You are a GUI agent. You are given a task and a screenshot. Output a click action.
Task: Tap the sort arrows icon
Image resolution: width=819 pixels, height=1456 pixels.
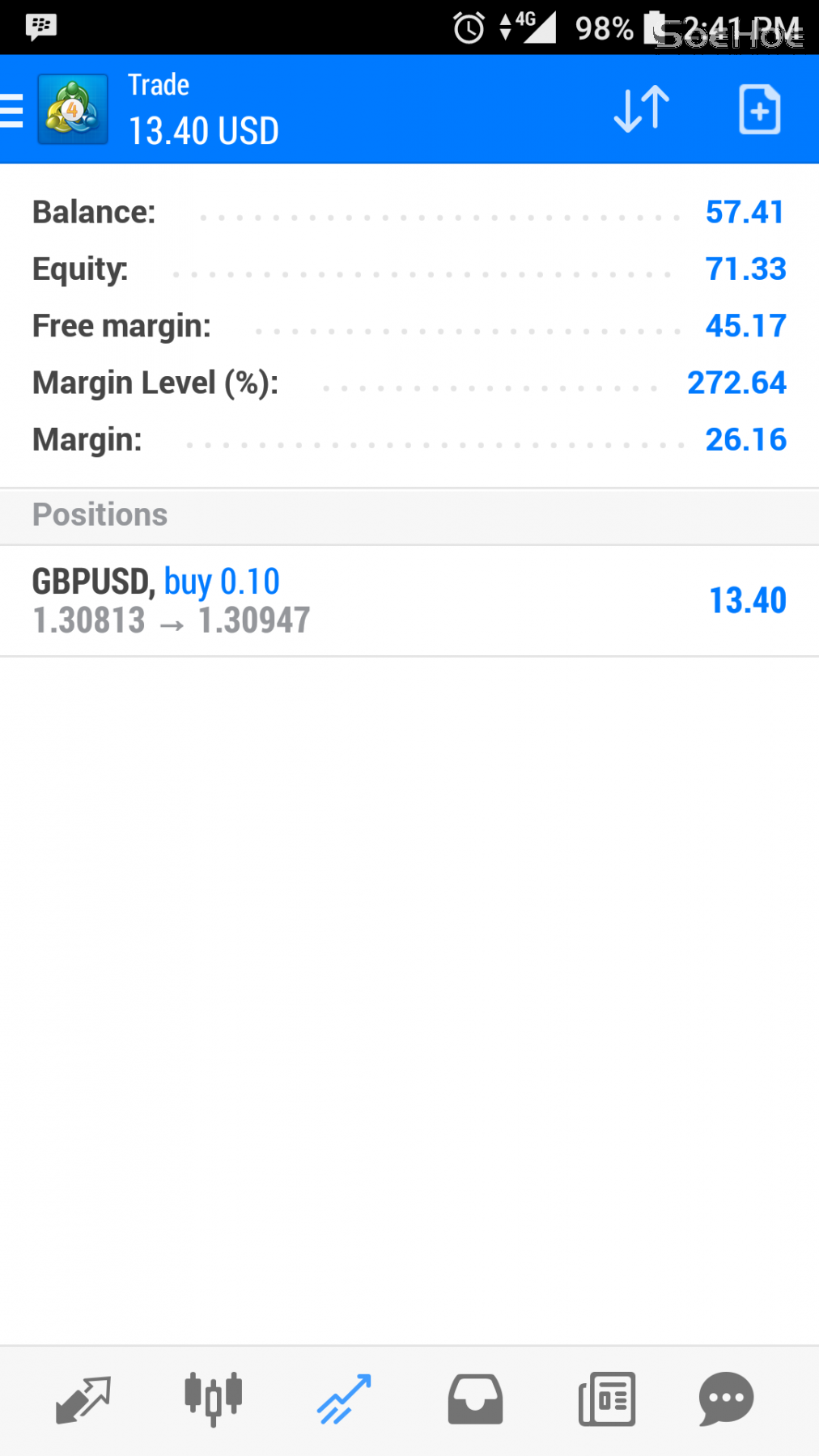pyautogui.click(x=641, y=109)
